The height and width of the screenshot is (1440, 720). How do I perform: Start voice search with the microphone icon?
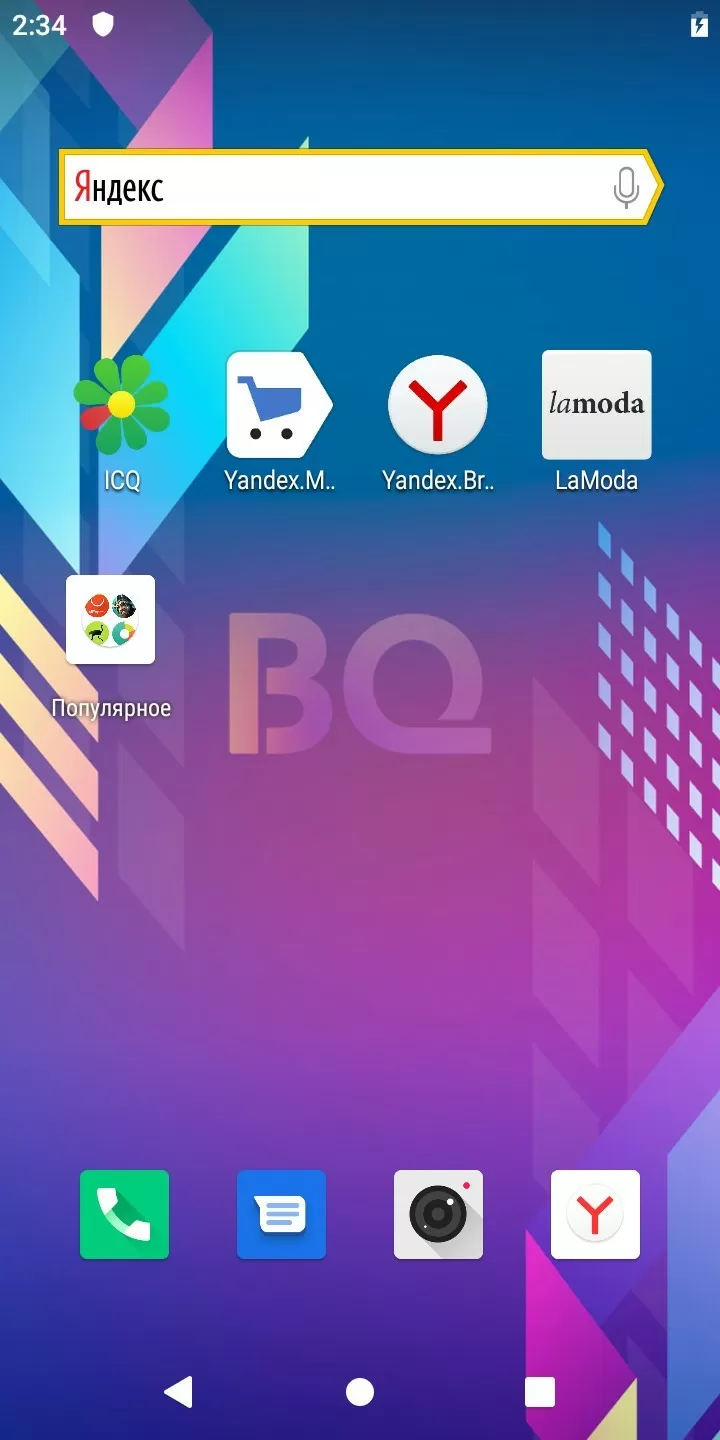pos(626,187)
